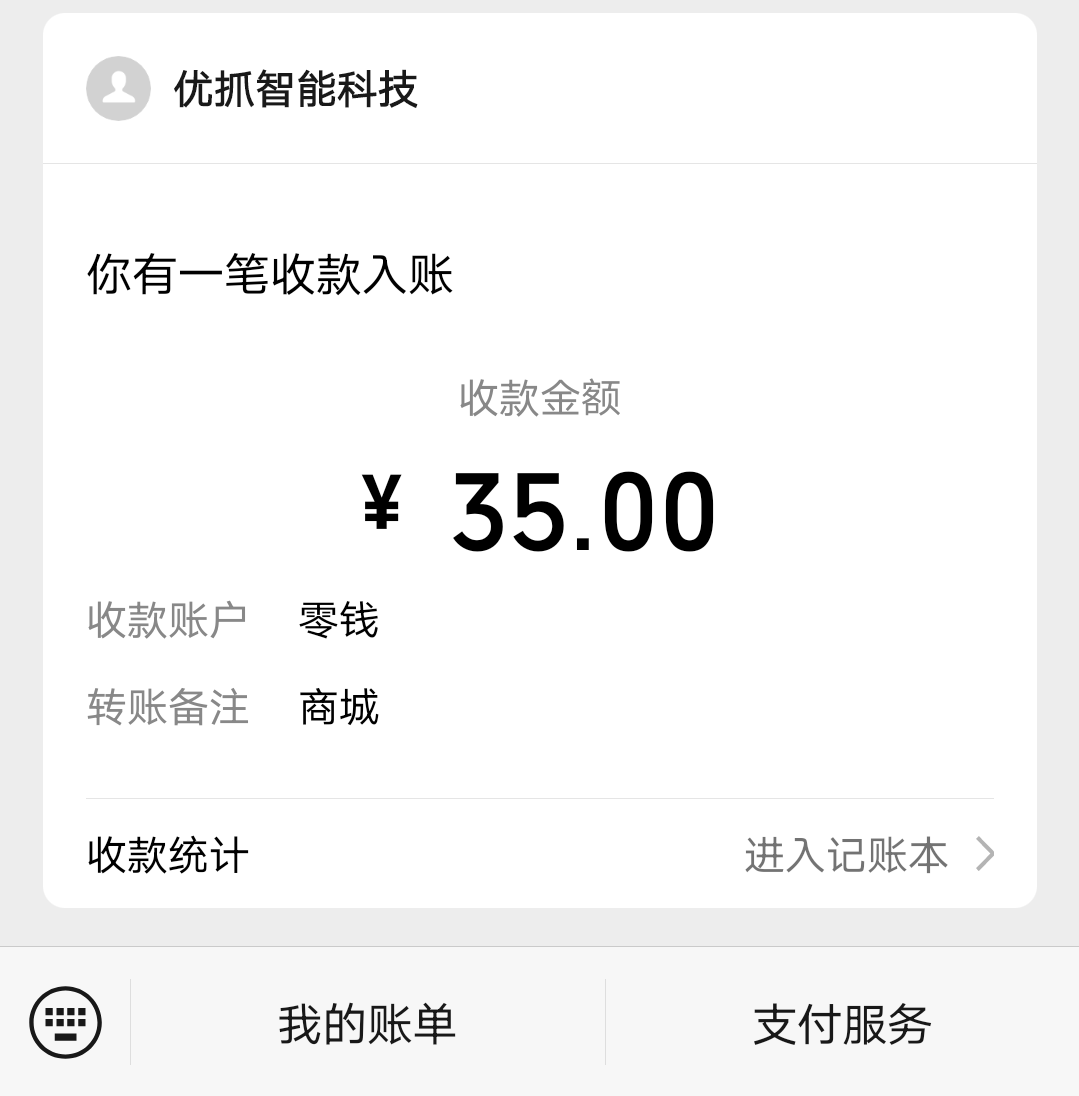Viewport: 1079px width, 1096px height.
Task: Open 我的账单 menu
Action: pos(367,1024)
